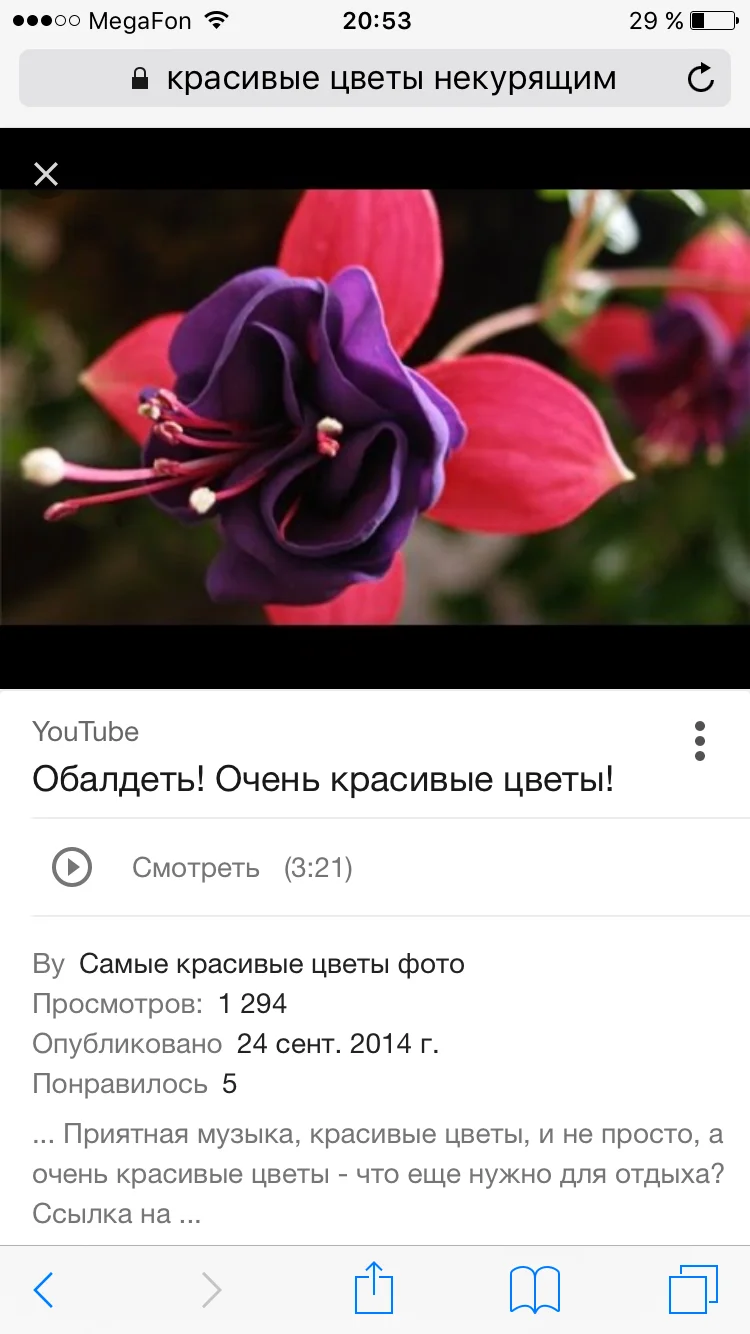Open the bookmarks panel in Safari
Screen dimensions: 750x1334
536,1290
